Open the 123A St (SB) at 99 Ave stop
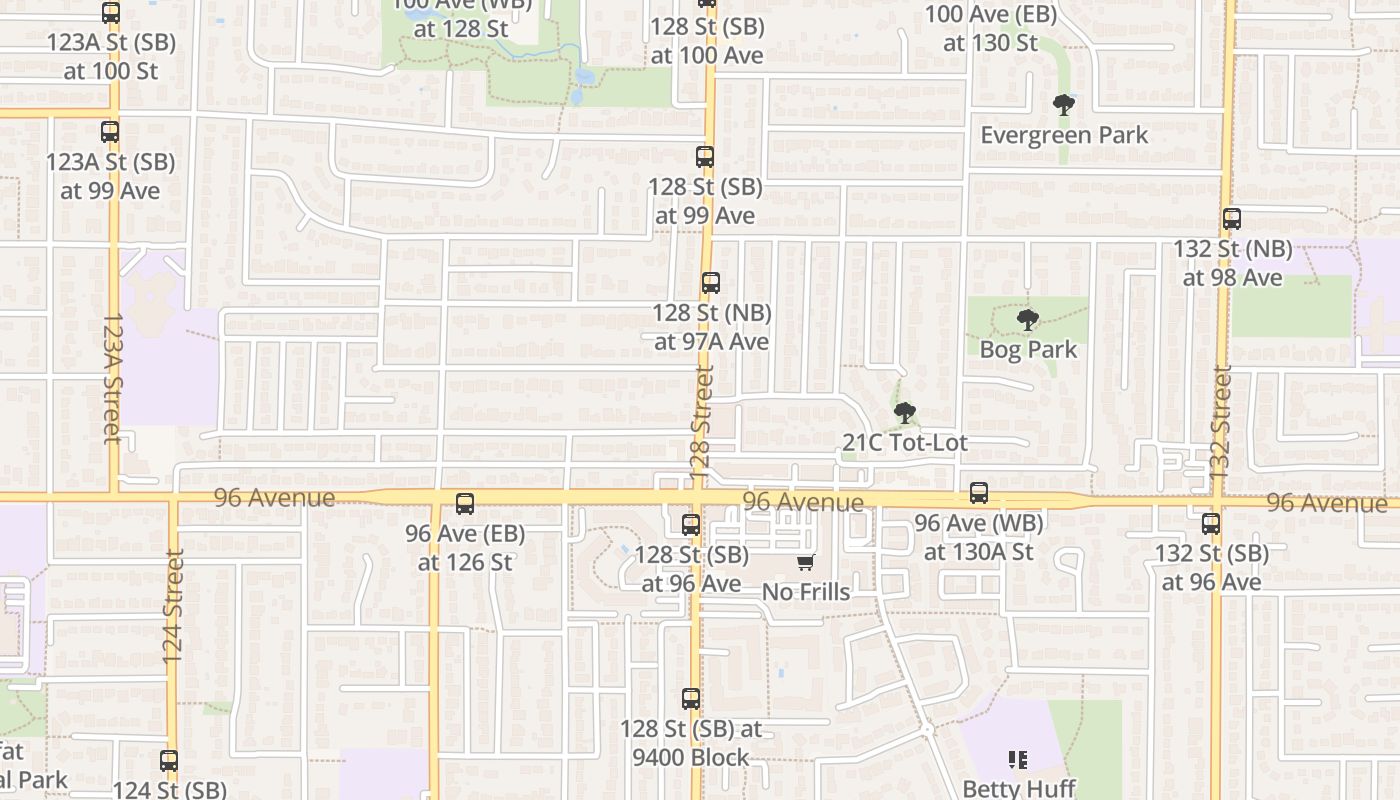Viewport: 1400px width, 800px height. click(110, 132)
